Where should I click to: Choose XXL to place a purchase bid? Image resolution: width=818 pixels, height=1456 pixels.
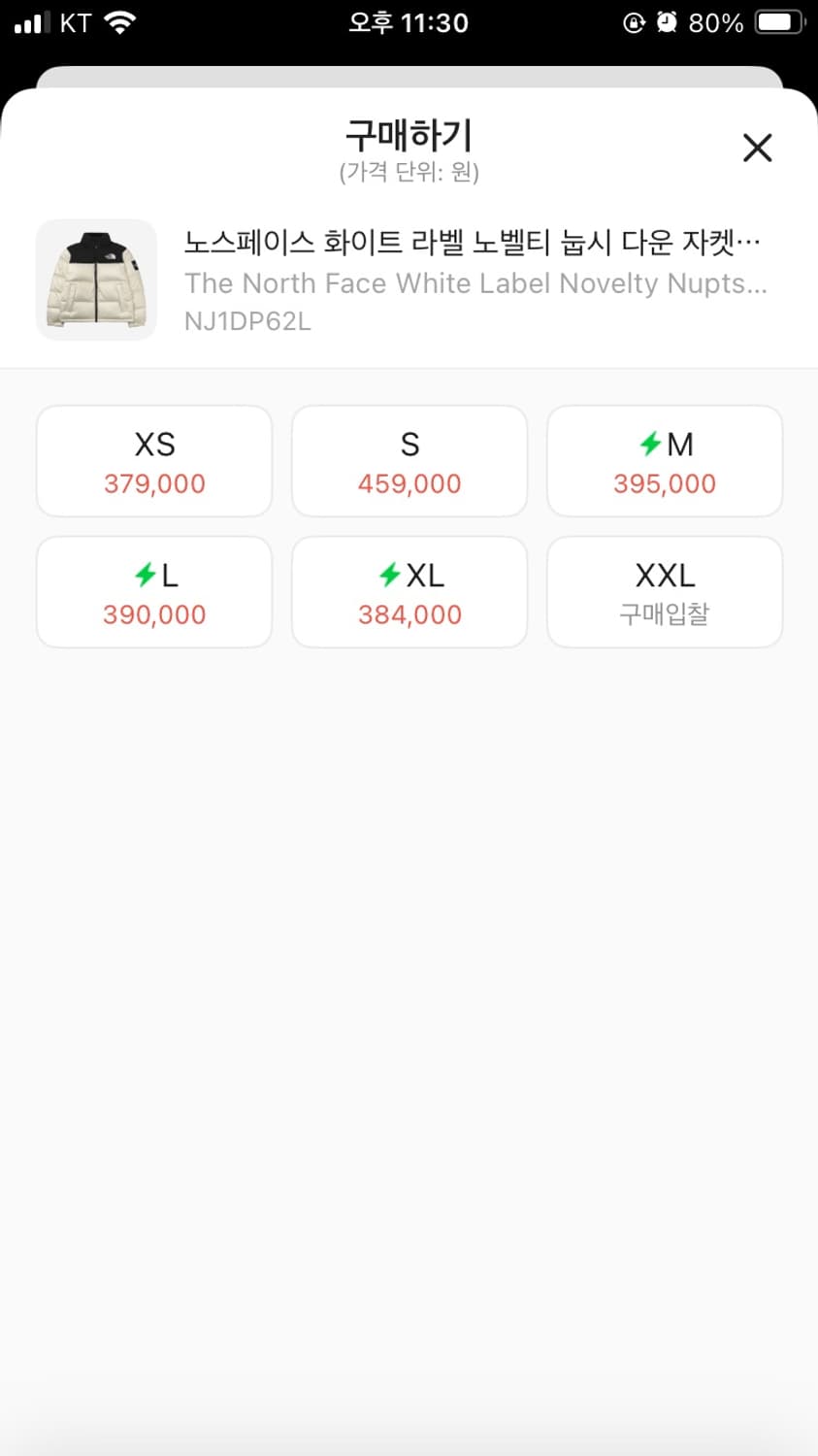pyautogui.click(x=664, y=591)
